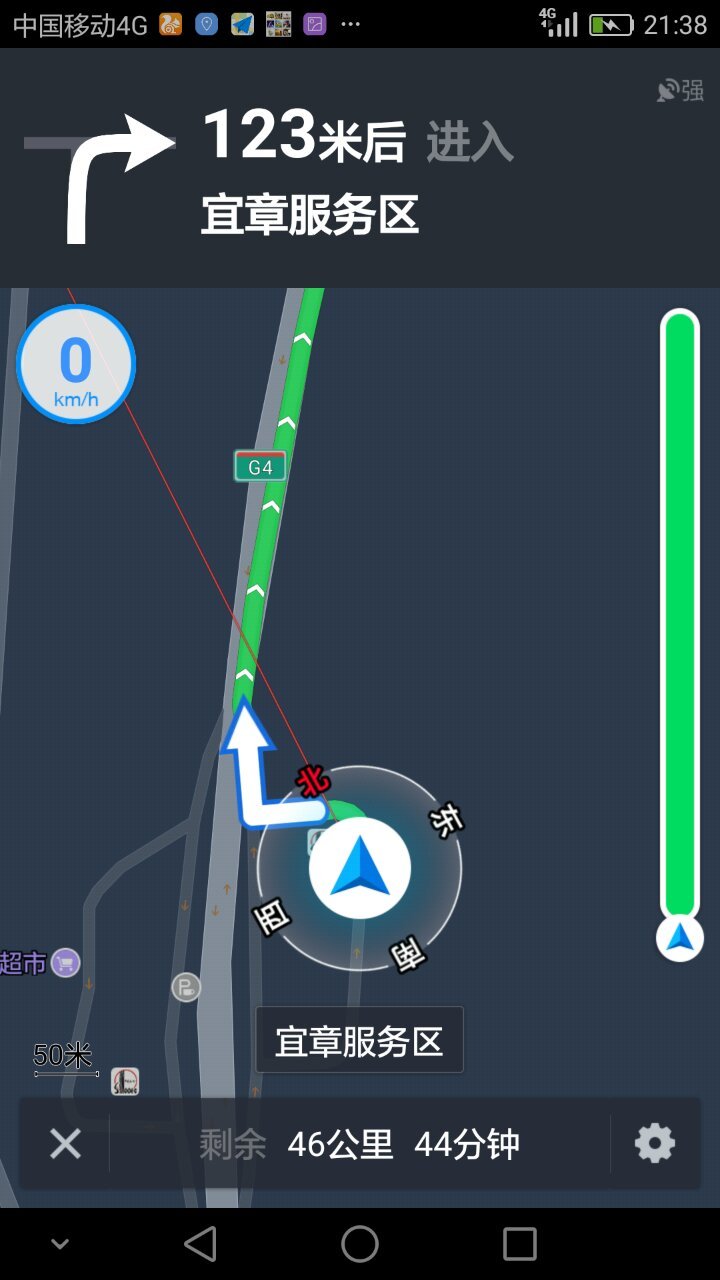Viewport: 720px width, 1280px height.
Task: Open navigation settings gear
Action: click(655, 1143)
